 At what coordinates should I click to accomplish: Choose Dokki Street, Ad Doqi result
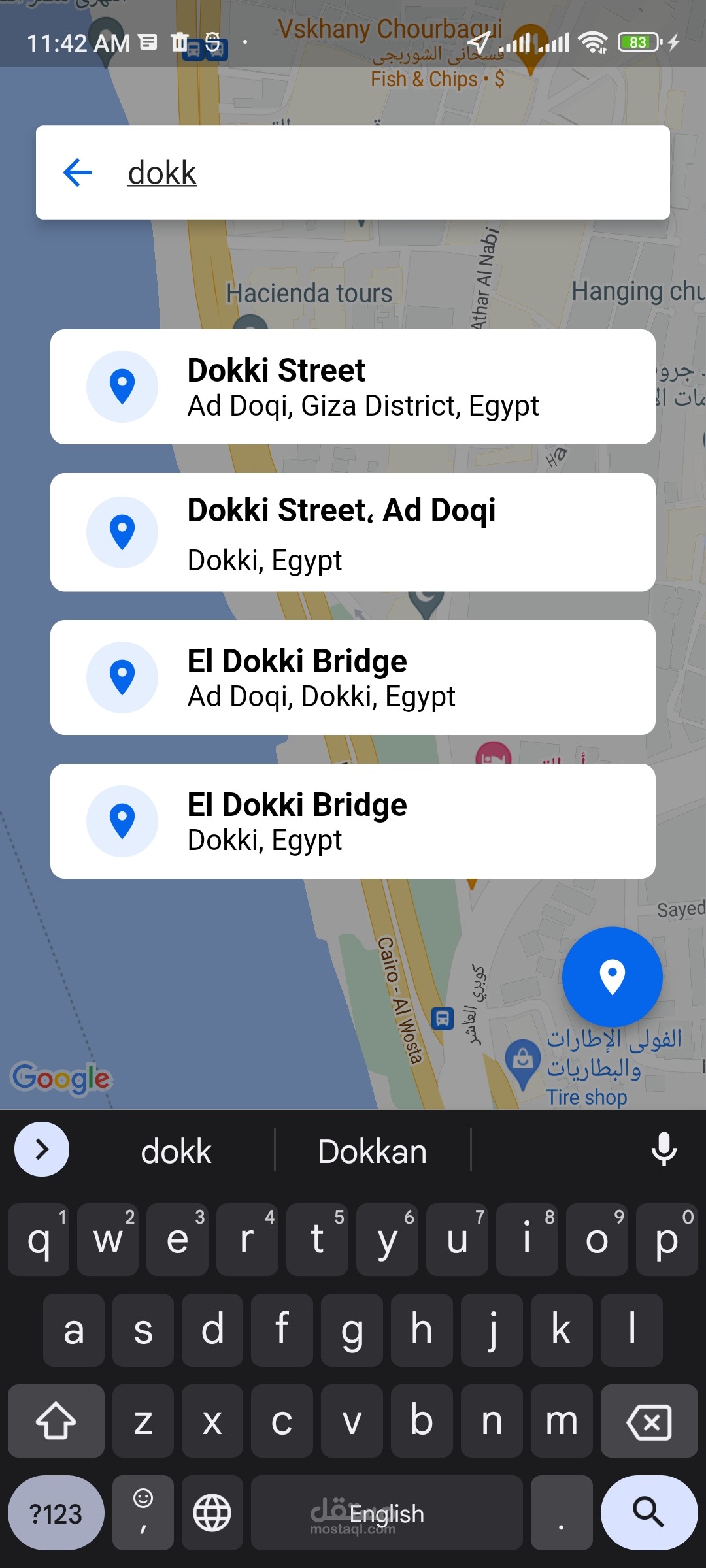(353, 532)
